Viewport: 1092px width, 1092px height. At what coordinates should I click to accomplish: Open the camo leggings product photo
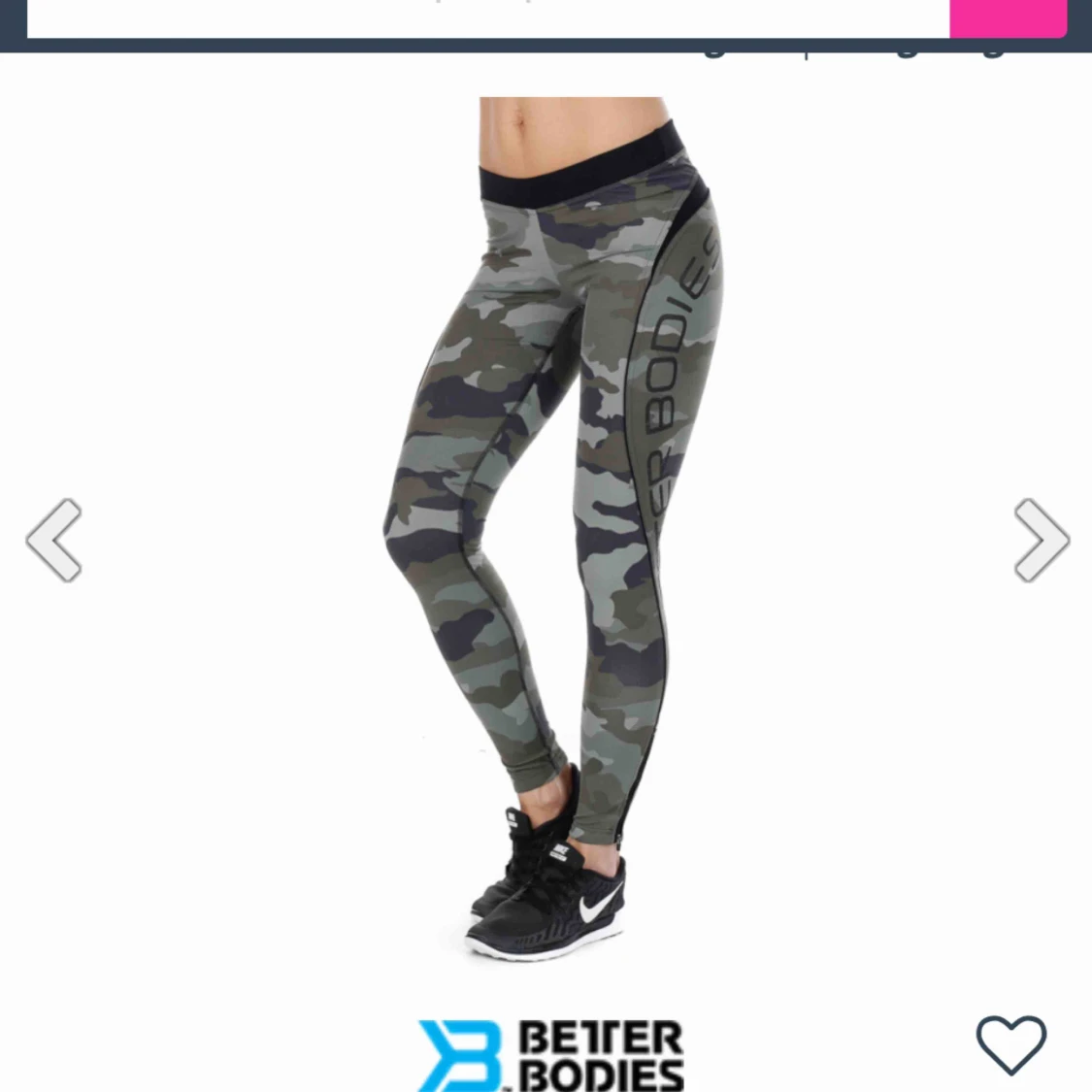pos(553,524)
